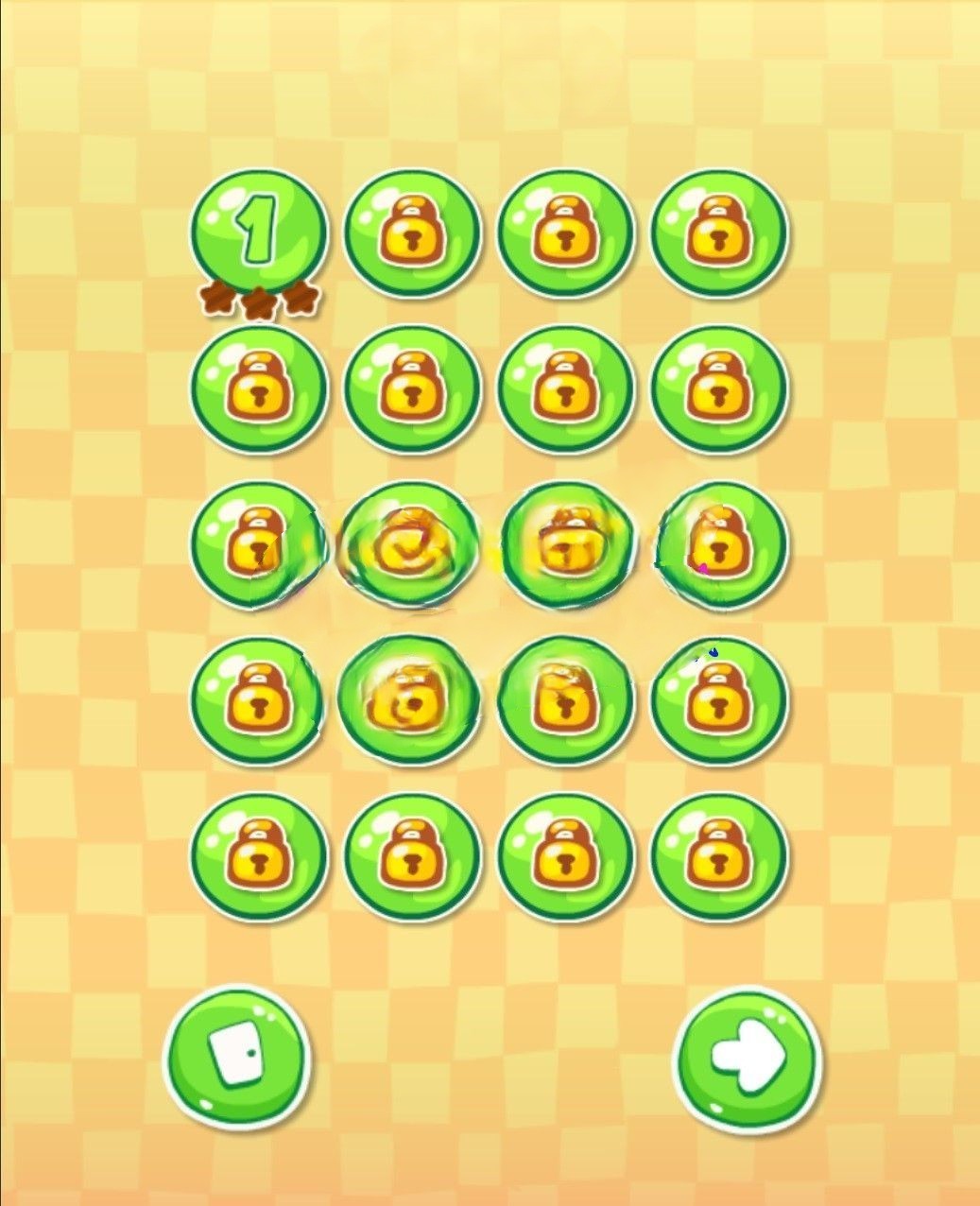Image resolution: width=980 pixels, height=1206 pixels.
Task: Go to the next page arrow
Action: (x=748, y=1058)
